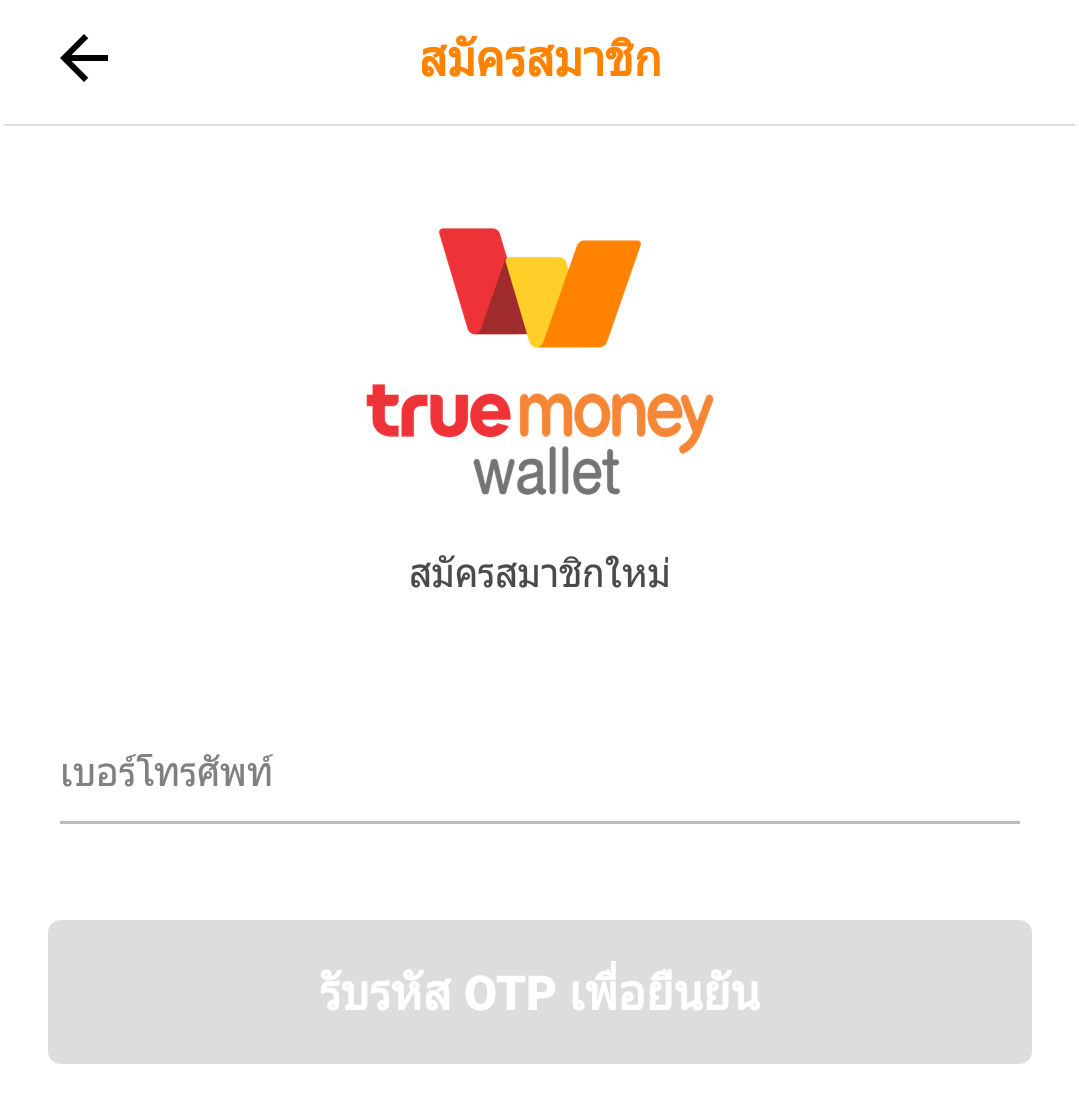Tap the รับรหัส OTP เพื่อยืนยัน button
The image size is (1079, 1117).
[x=539, y=991]
